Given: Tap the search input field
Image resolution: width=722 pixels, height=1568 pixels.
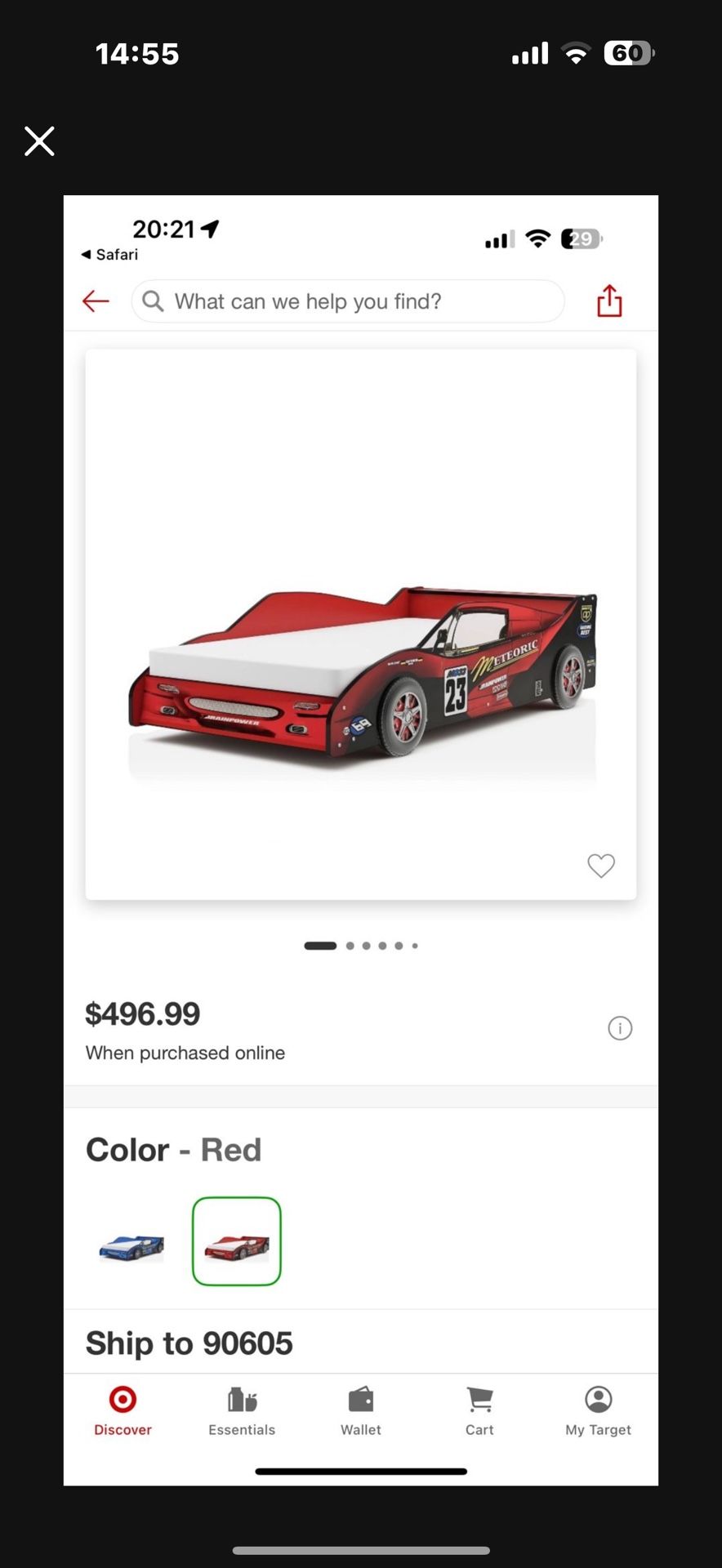Looking at the screenshot, I should [x=347, y=301].
